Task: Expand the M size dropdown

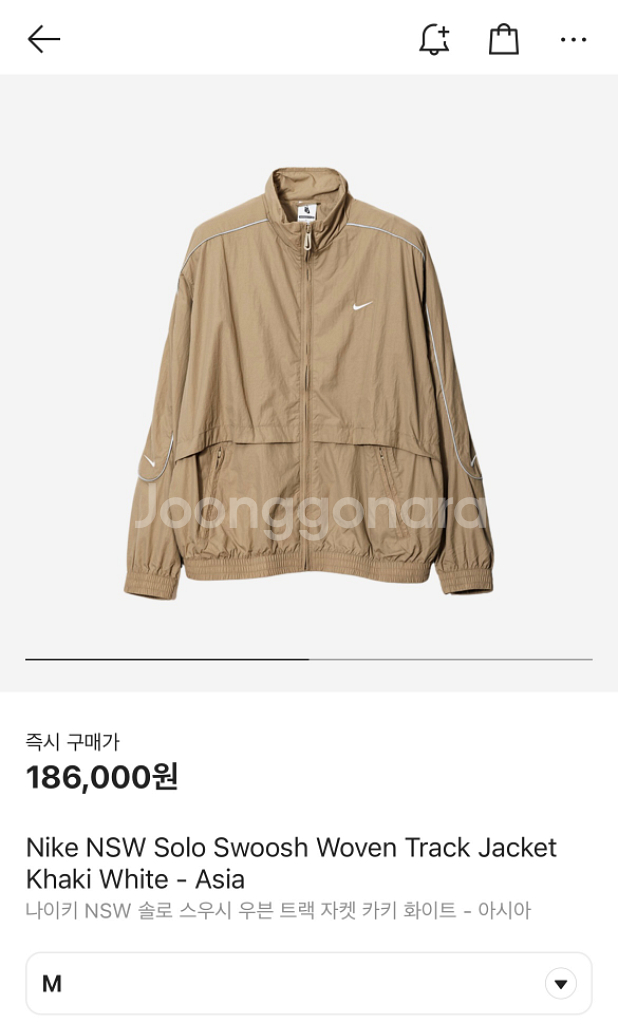Action: pos(560,983)
